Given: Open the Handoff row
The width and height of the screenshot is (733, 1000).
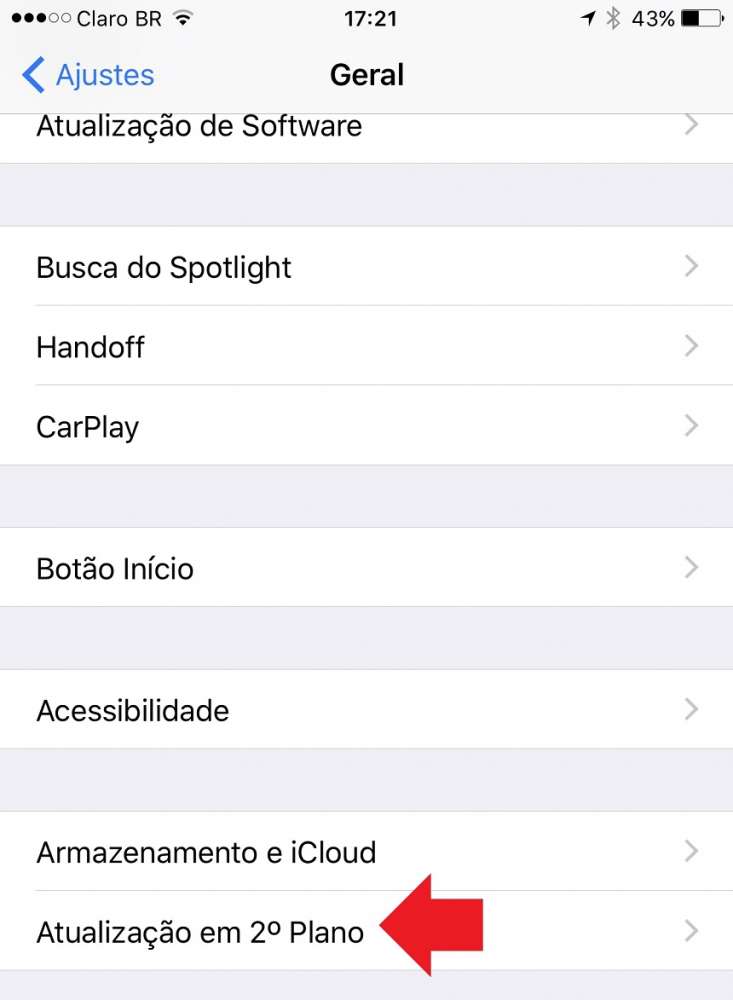Looking at the screenshot, I should 366,347.
